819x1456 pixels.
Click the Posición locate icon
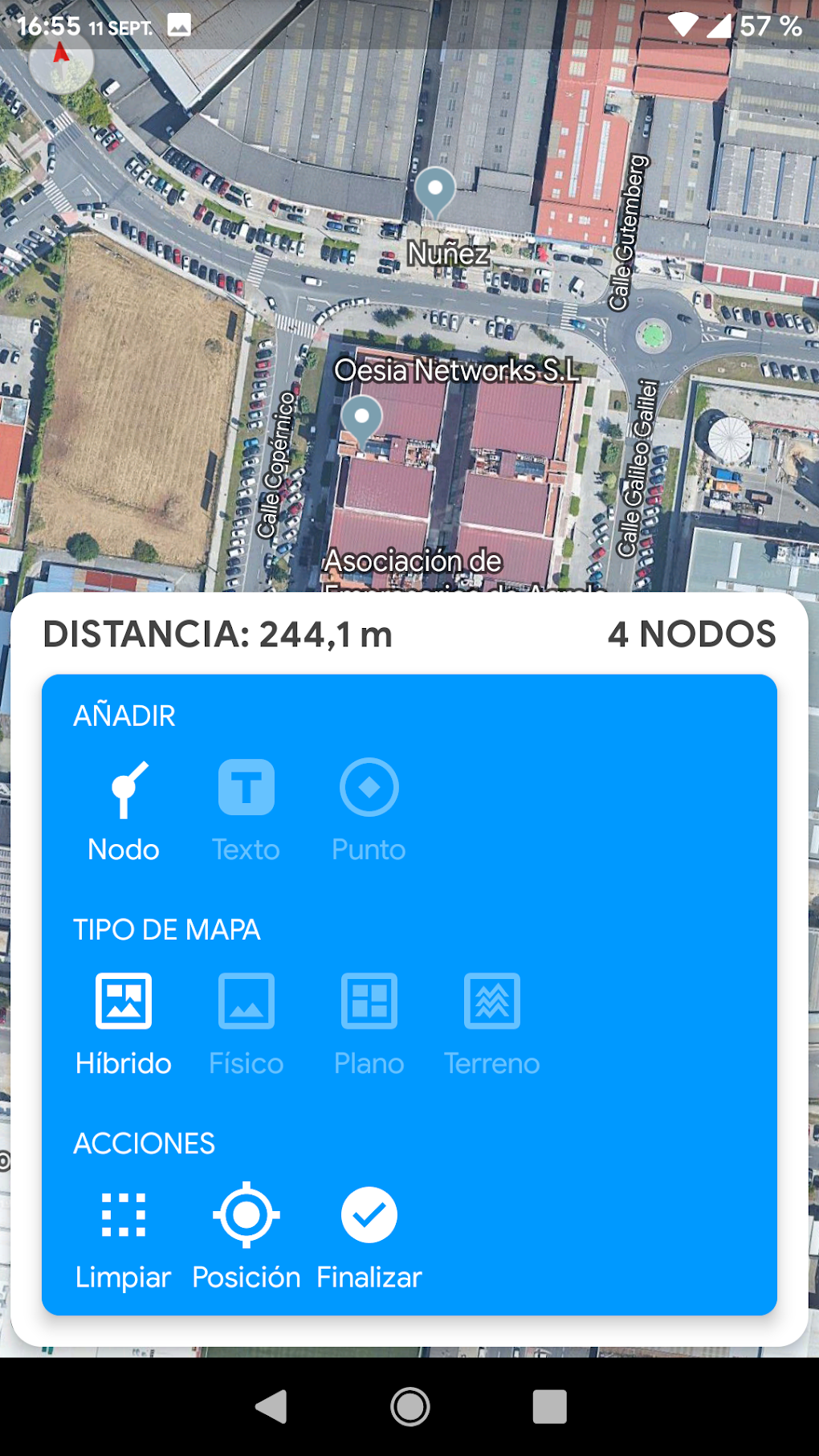point(246,1216)
